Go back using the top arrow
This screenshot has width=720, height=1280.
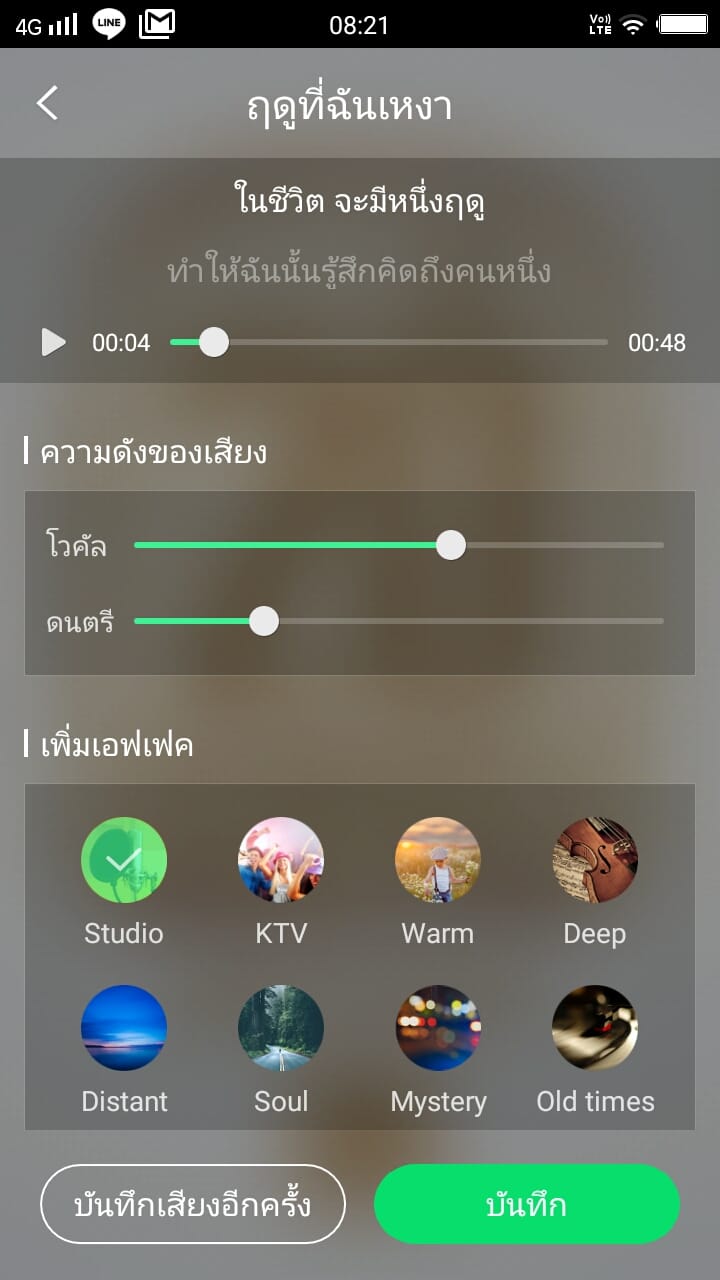coord(47,103)
